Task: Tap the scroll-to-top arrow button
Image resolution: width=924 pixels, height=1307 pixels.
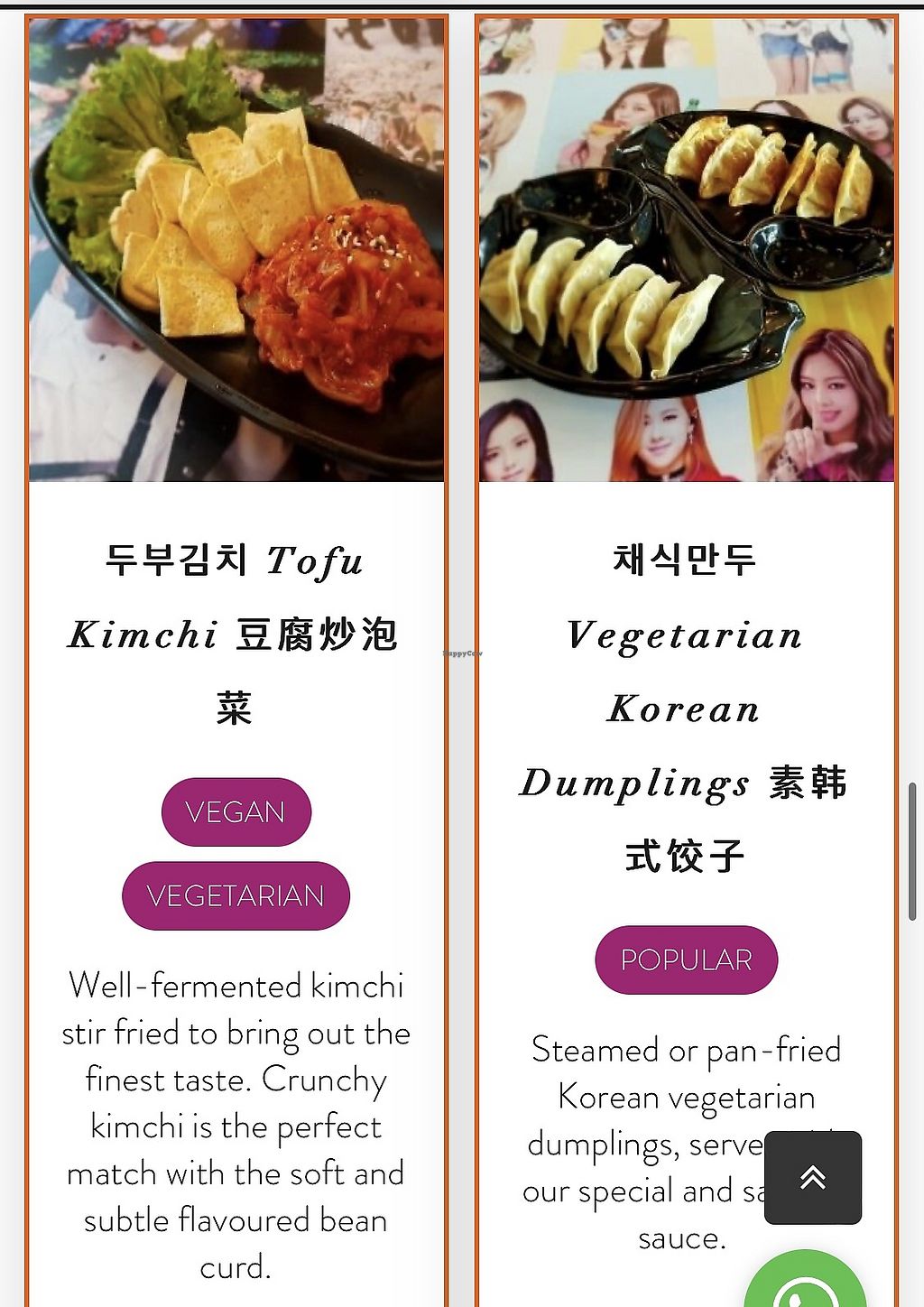Action: click(812, 1177)
